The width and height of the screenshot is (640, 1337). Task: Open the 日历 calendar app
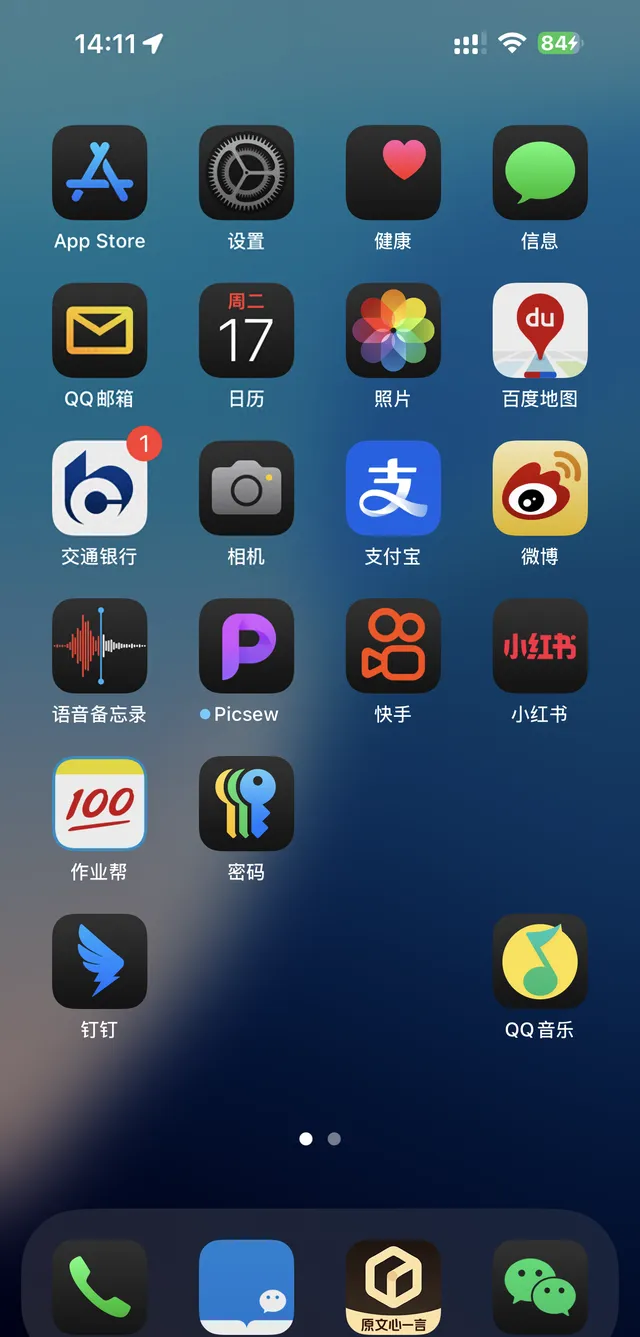(246, 330)
